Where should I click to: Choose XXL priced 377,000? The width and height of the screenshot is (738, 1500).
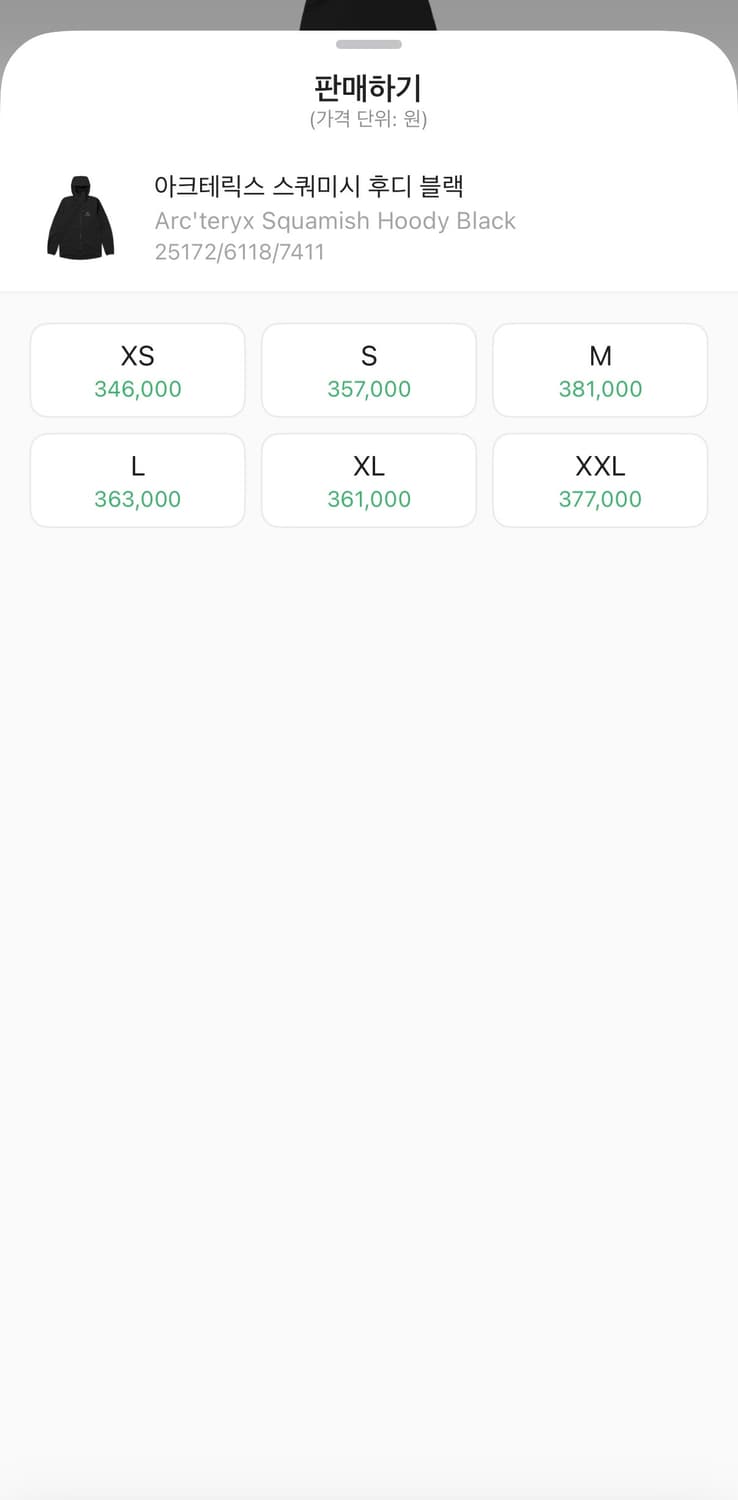600,481
